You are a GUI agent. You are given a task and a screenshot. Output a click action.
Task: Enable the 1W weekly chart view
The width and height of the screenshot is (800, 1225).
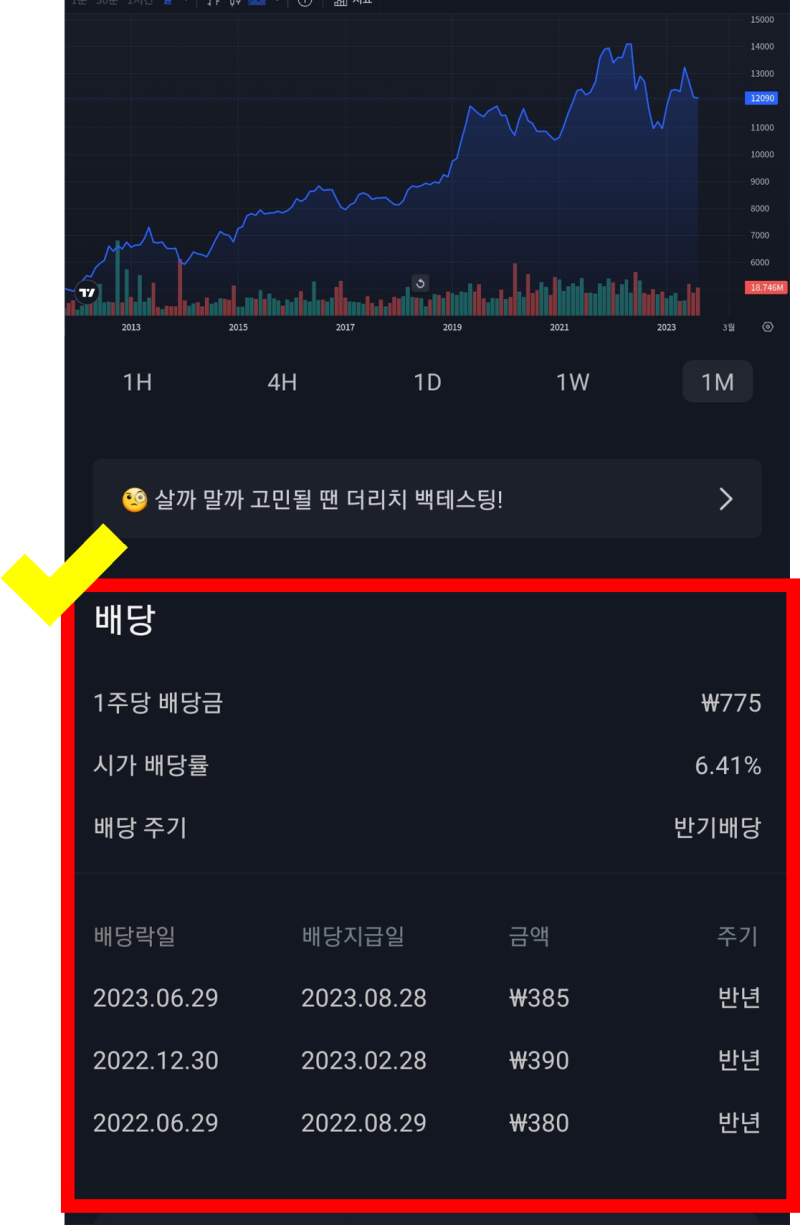point(572,381)
